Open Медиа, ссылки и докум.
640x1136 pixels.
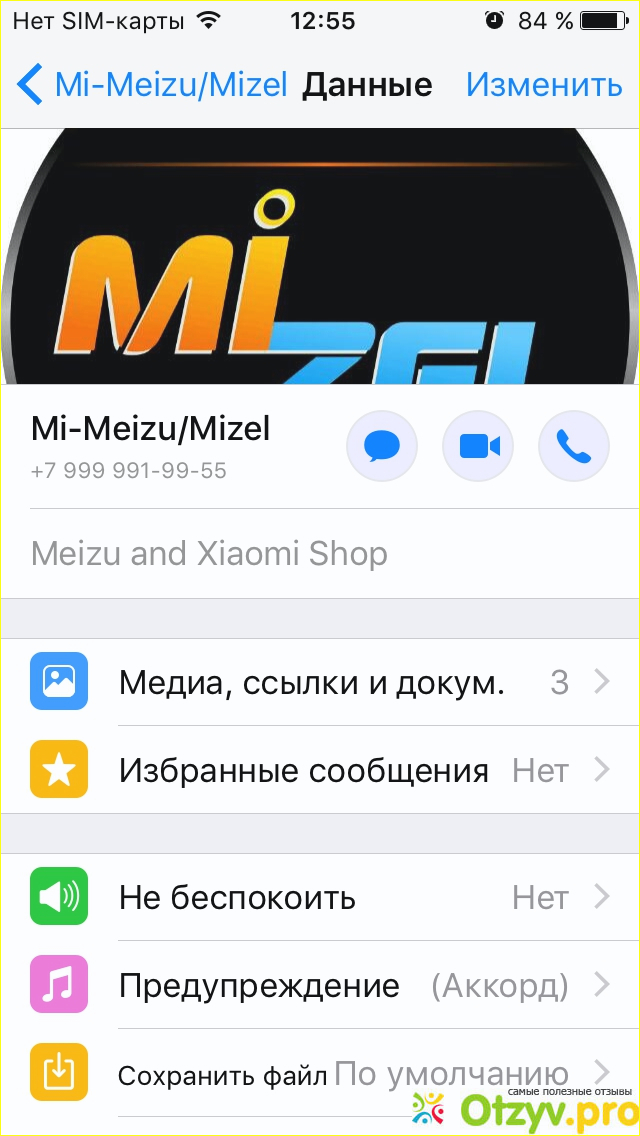320,682
